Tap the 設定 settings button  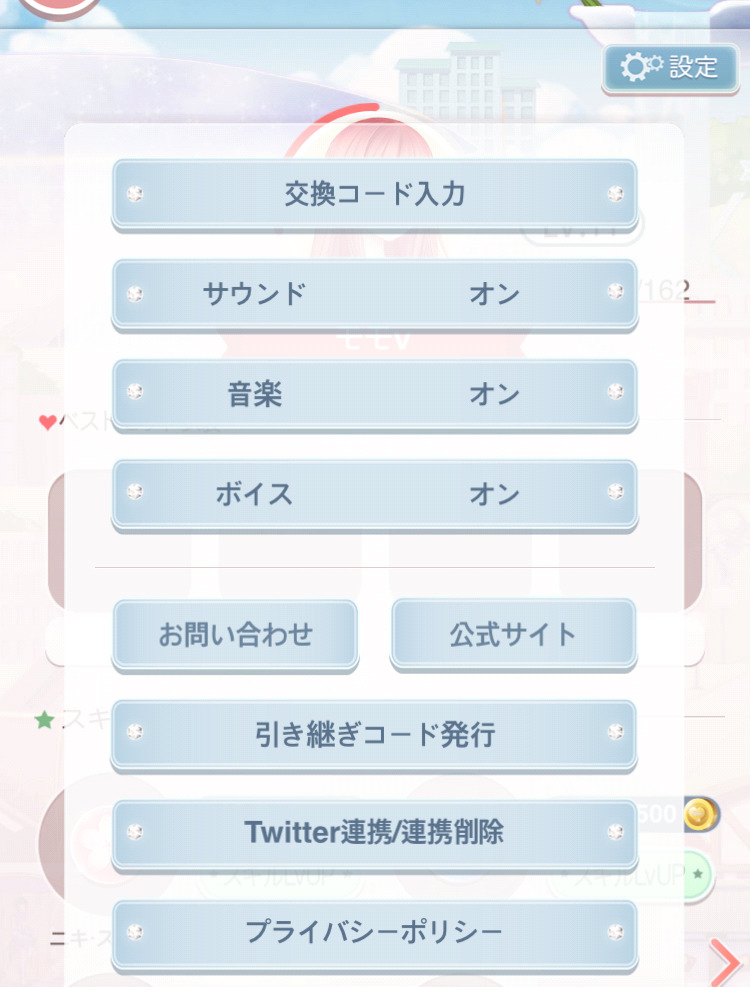tap(669, 67)
